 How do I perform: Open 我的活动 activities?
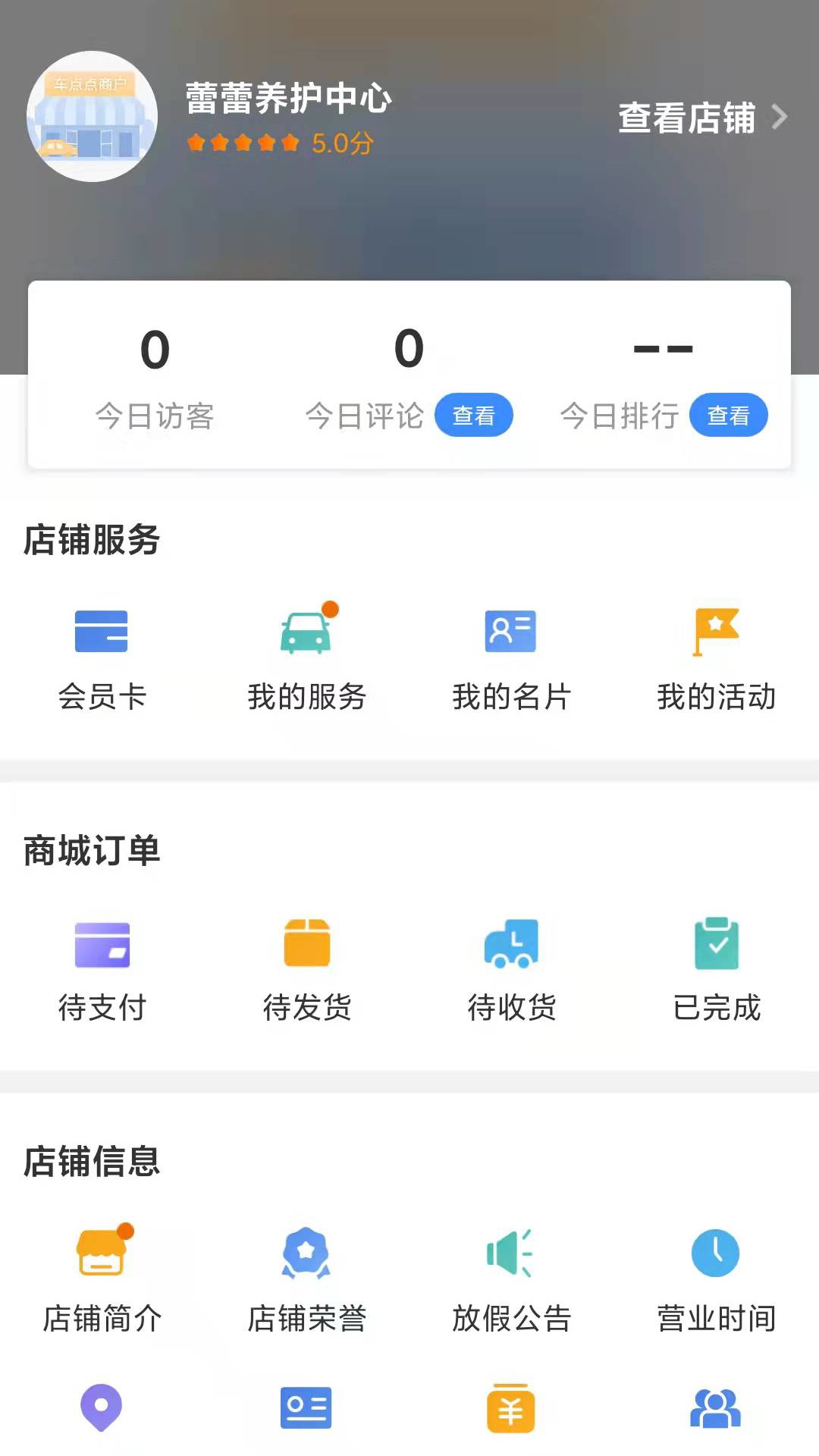(x=716, y=657)
